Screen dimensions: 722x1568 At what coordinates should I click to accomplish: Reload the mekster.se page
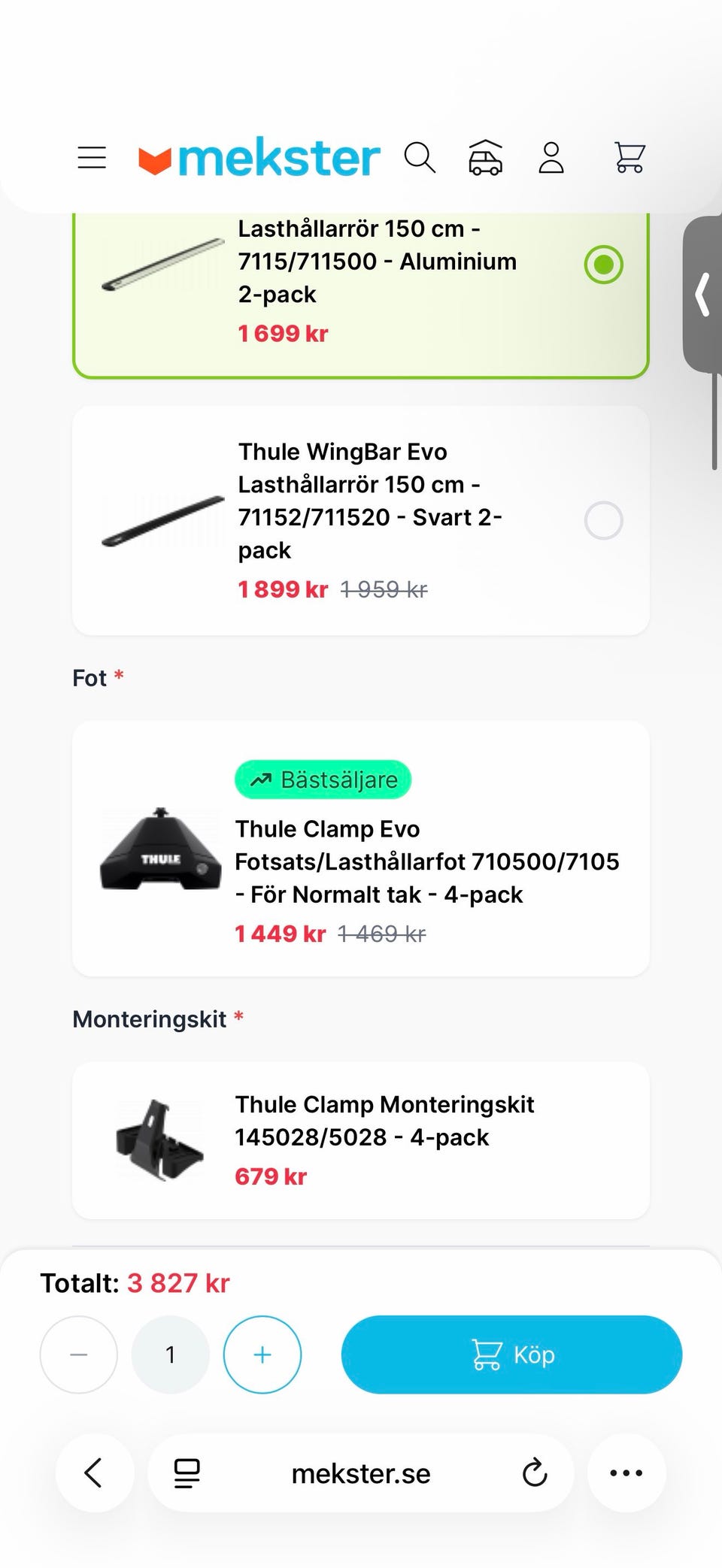tap(535, 1473)
